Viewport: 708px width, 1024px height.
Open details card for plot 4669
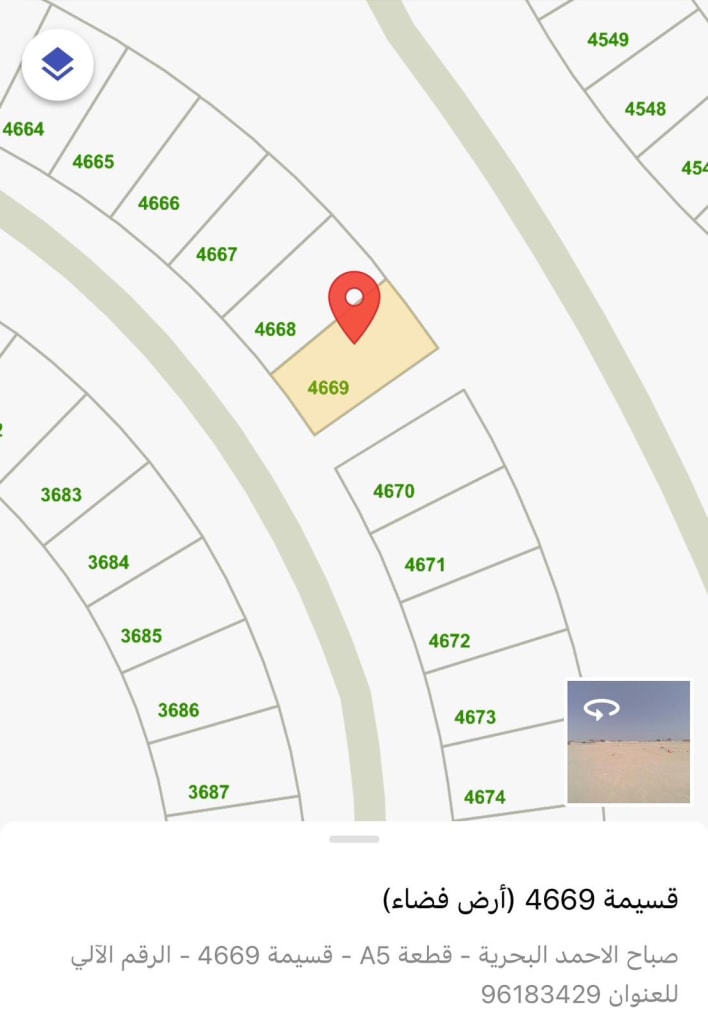[x=530, y=898]
